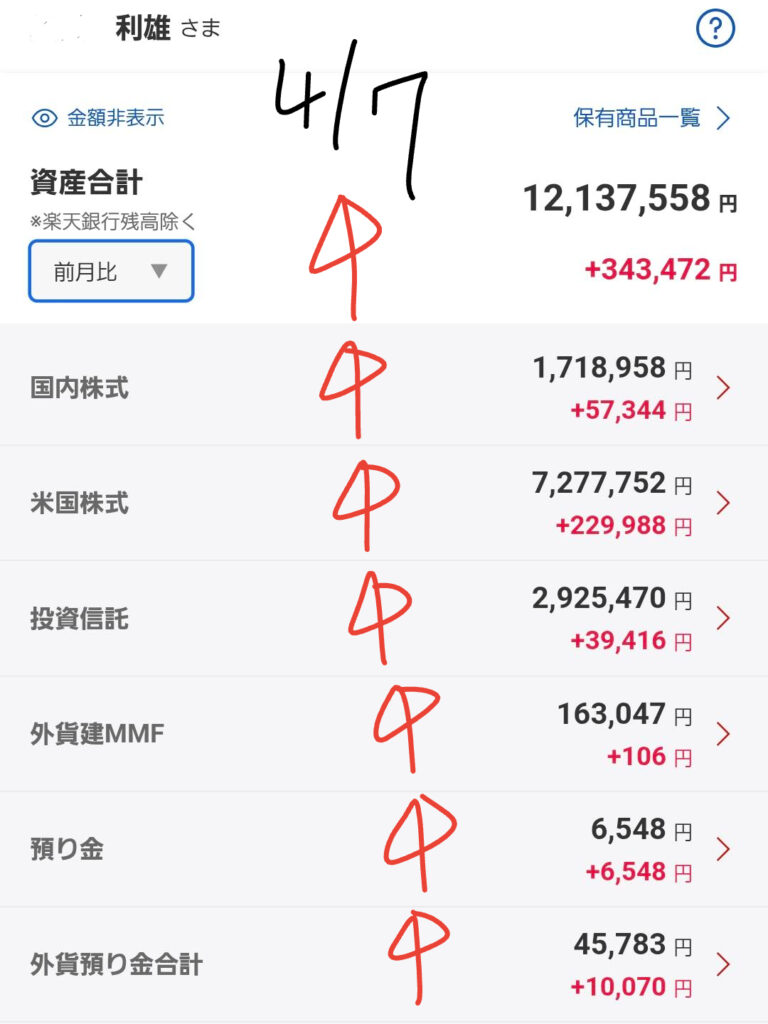This screenshot has width=768, height=1024.
Task: Open the help question mark icon
Action: [715, 29]
